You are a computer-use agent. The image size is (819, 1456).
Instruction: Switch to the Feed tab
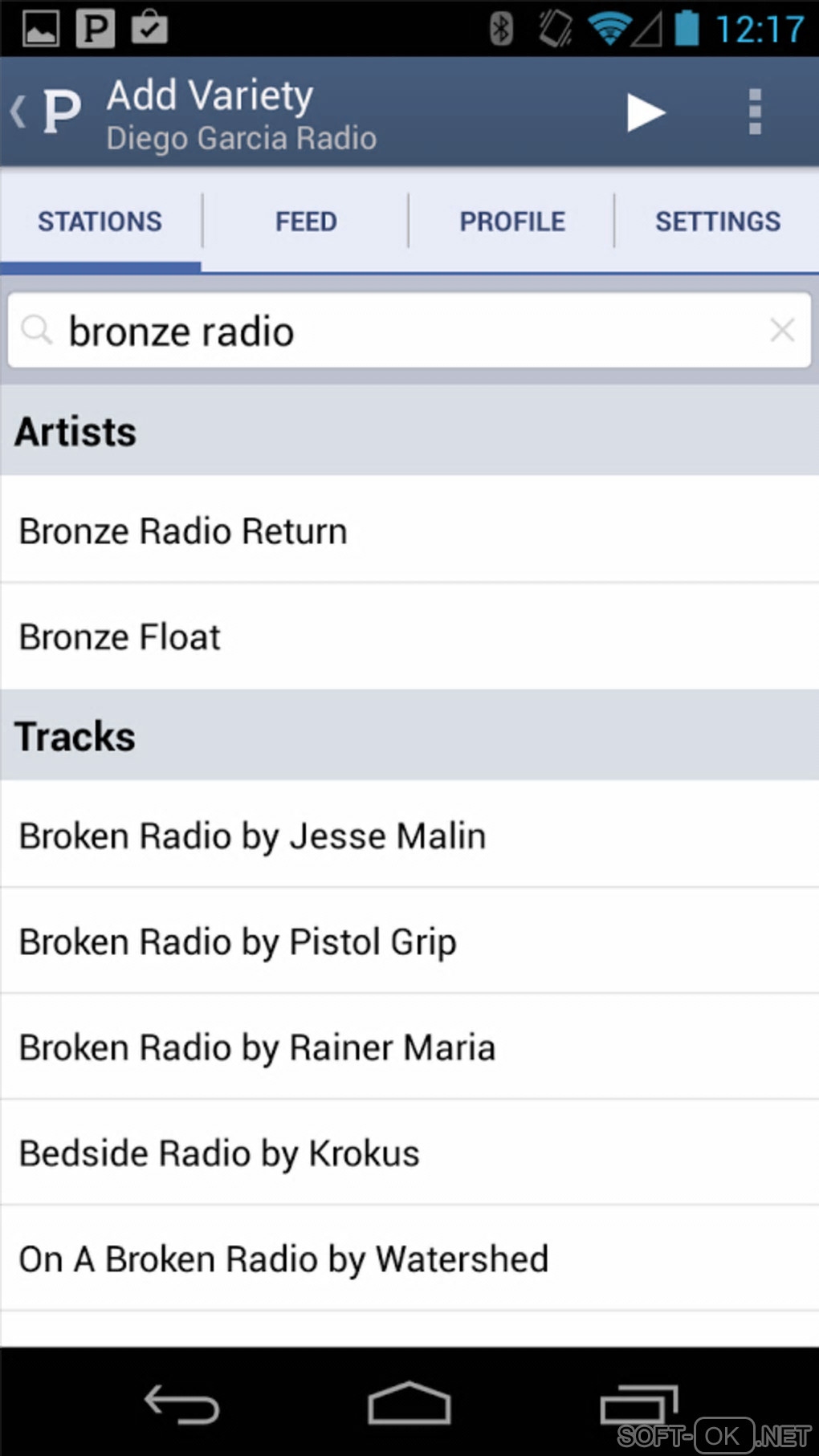pyautogui.click(x=306, y=222)
